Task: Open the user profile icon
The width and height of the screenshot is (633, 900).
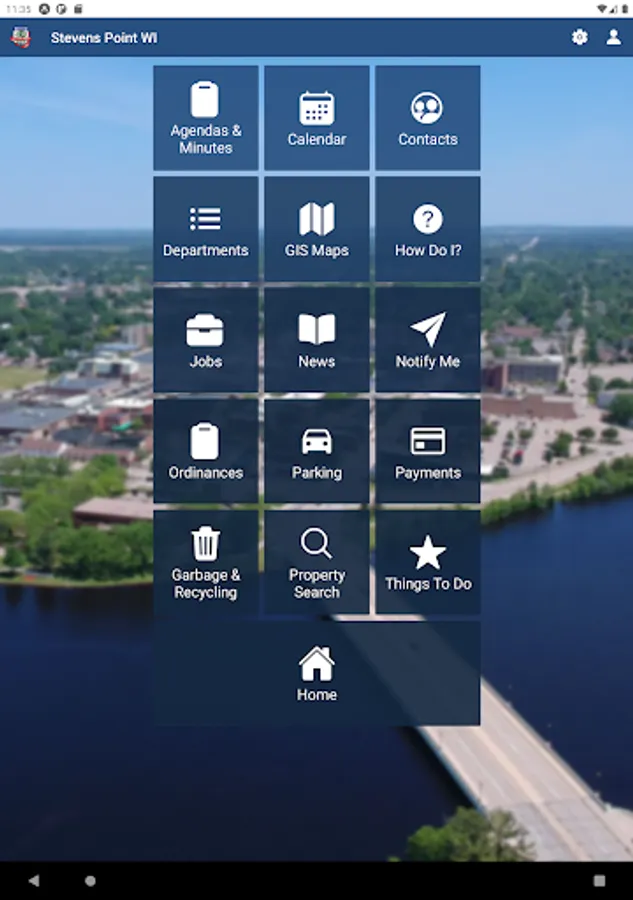Action: pos(613,37)
